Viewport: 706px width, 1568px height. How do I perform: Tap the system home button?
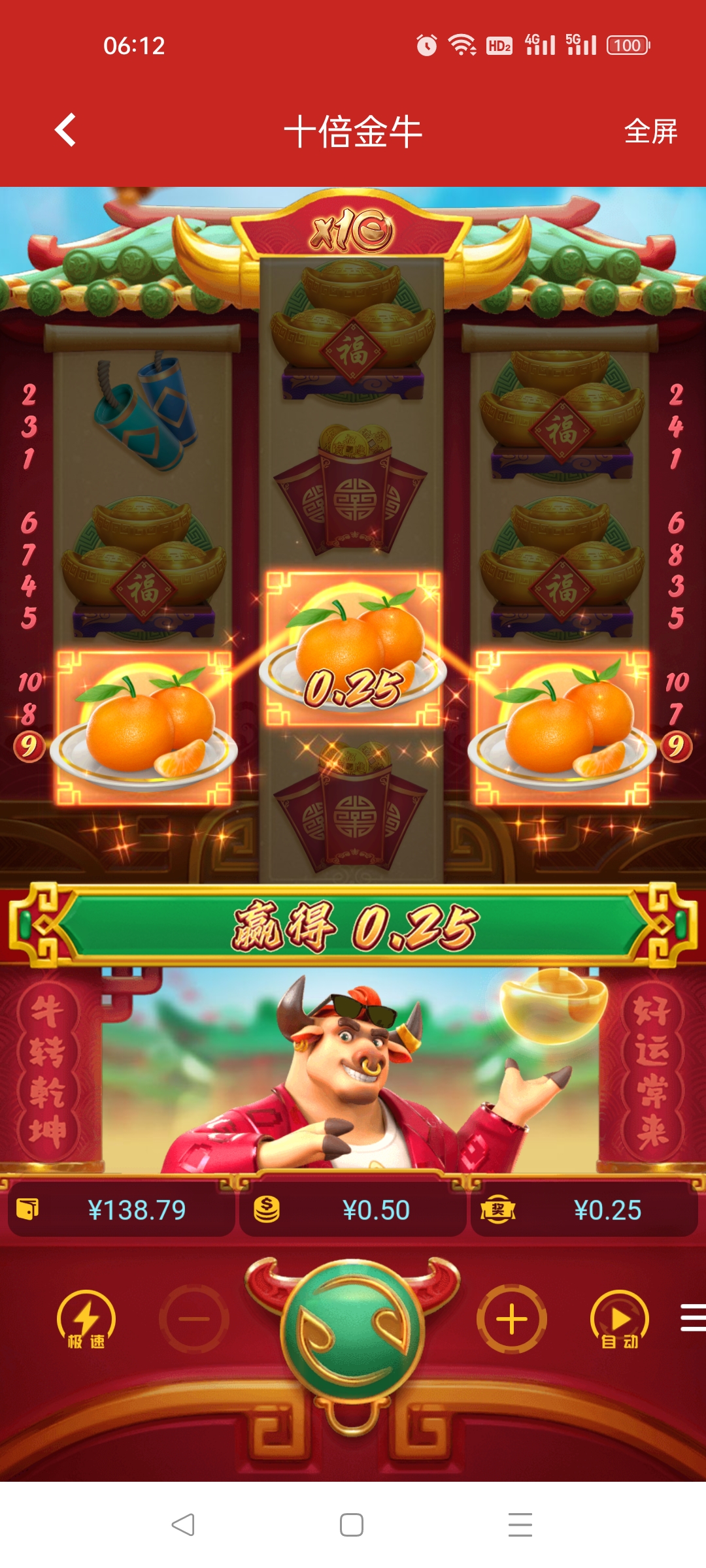[352, 1525]
